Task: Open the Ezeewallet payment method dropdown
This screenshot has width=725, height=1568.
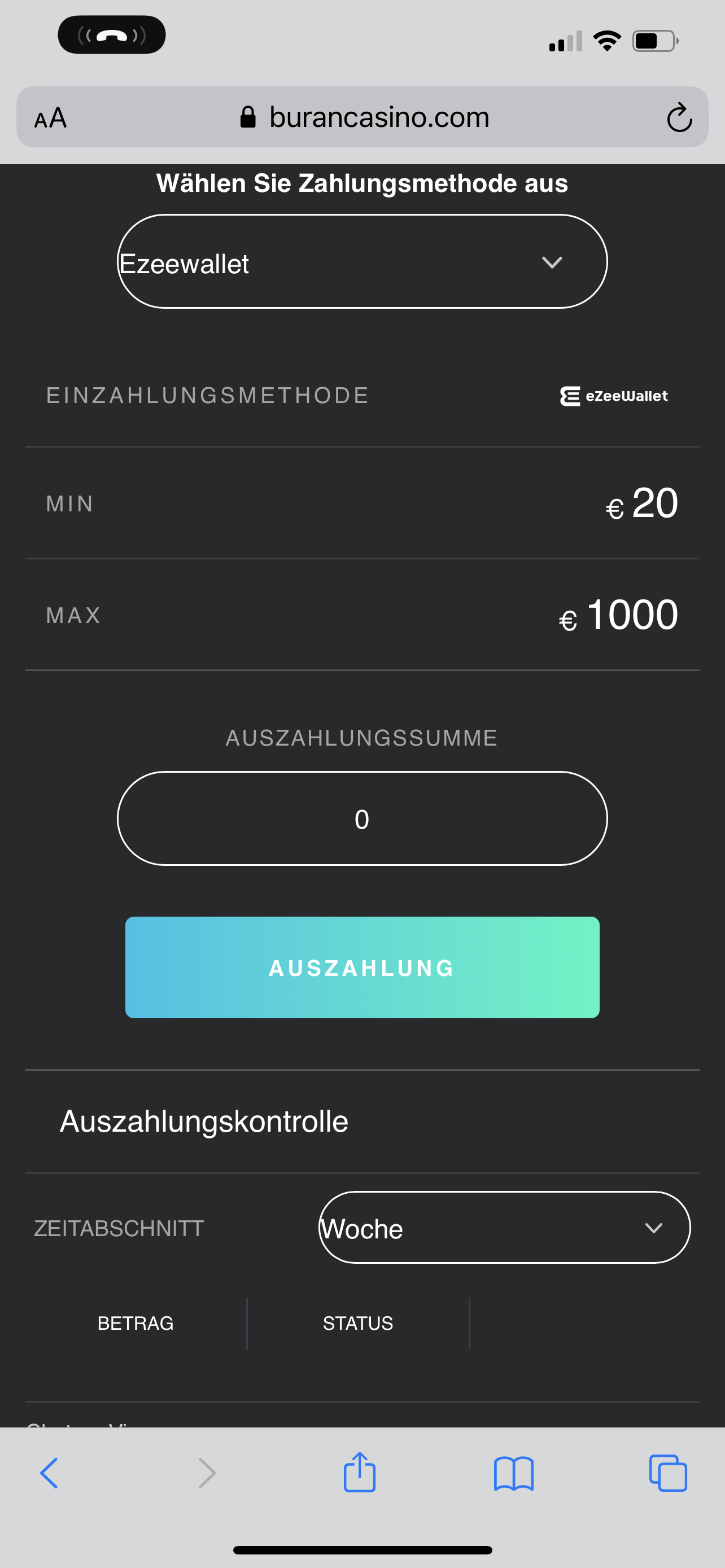Action: point(361,262)
